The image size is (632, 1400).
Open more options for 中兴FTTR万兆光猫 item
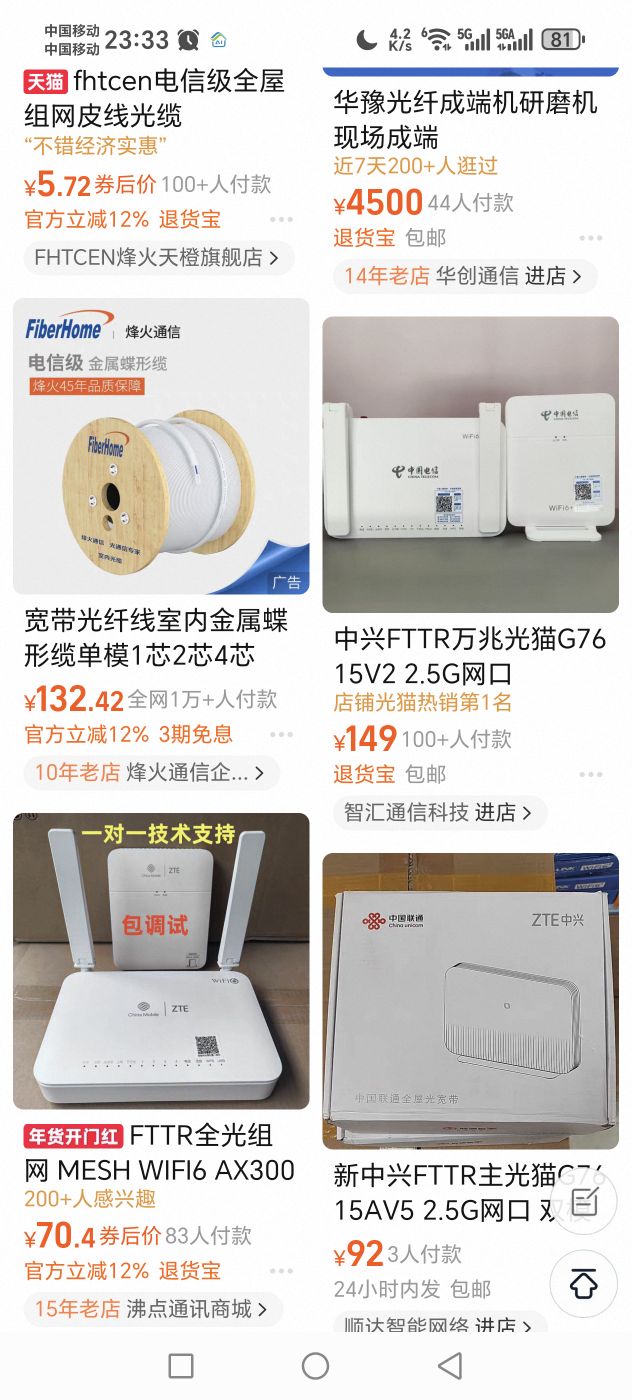591,775
